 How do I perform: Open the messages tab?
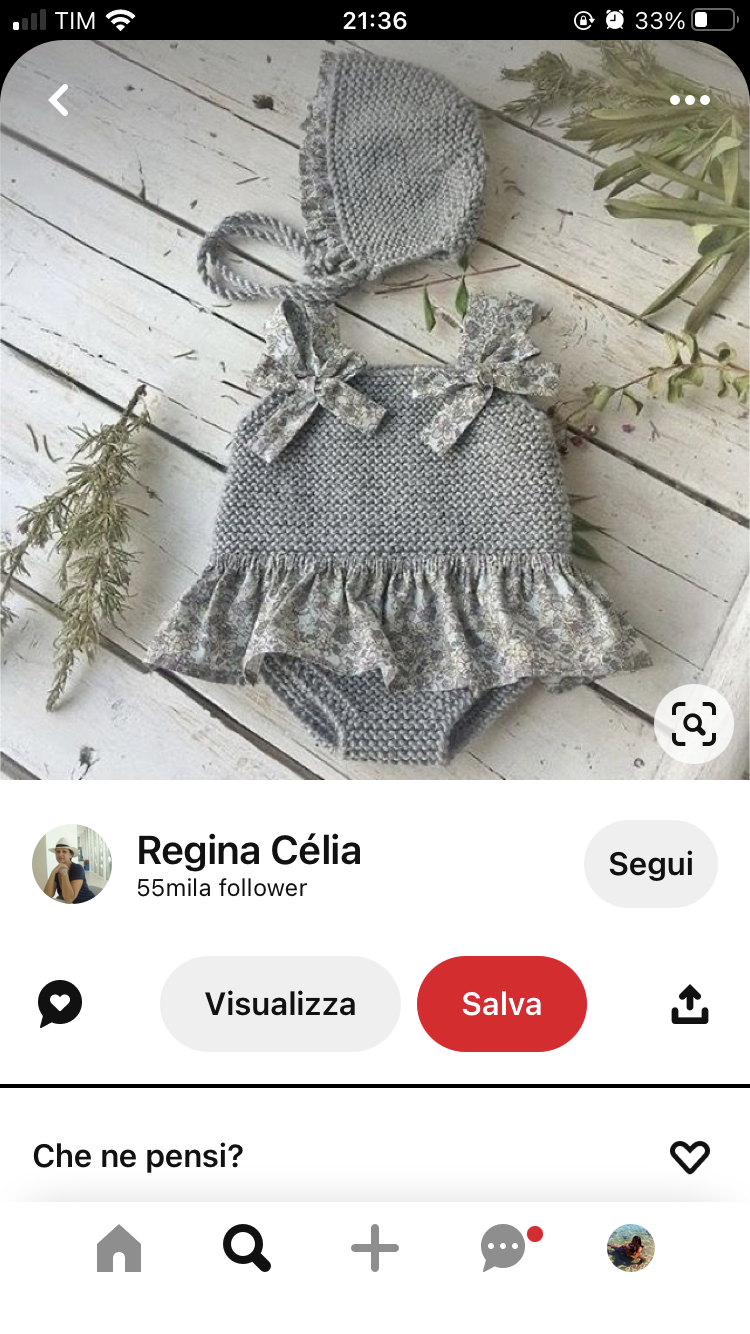504,1249
